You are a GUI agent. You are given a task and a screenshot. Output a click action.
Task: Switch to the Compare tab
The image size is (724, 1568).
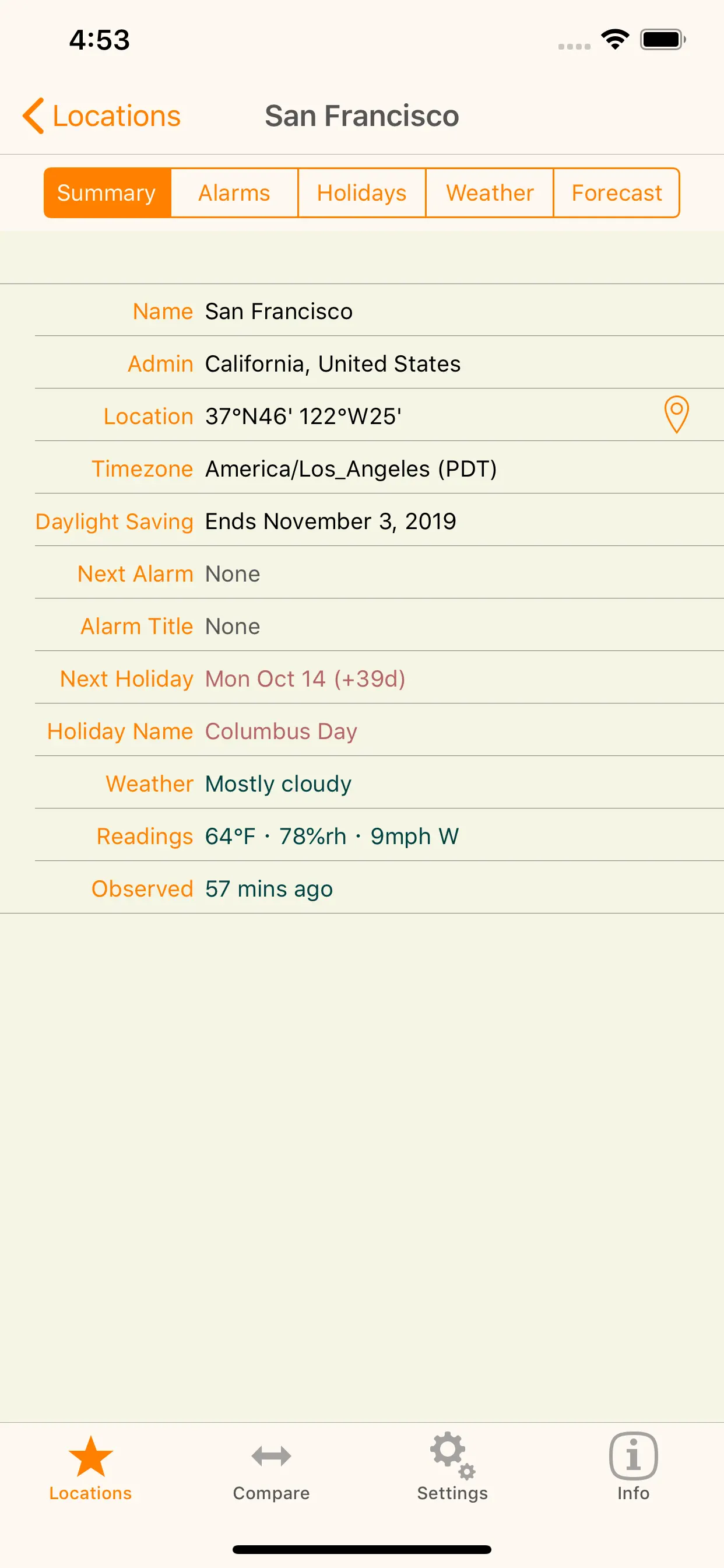tap(271, 1468)
